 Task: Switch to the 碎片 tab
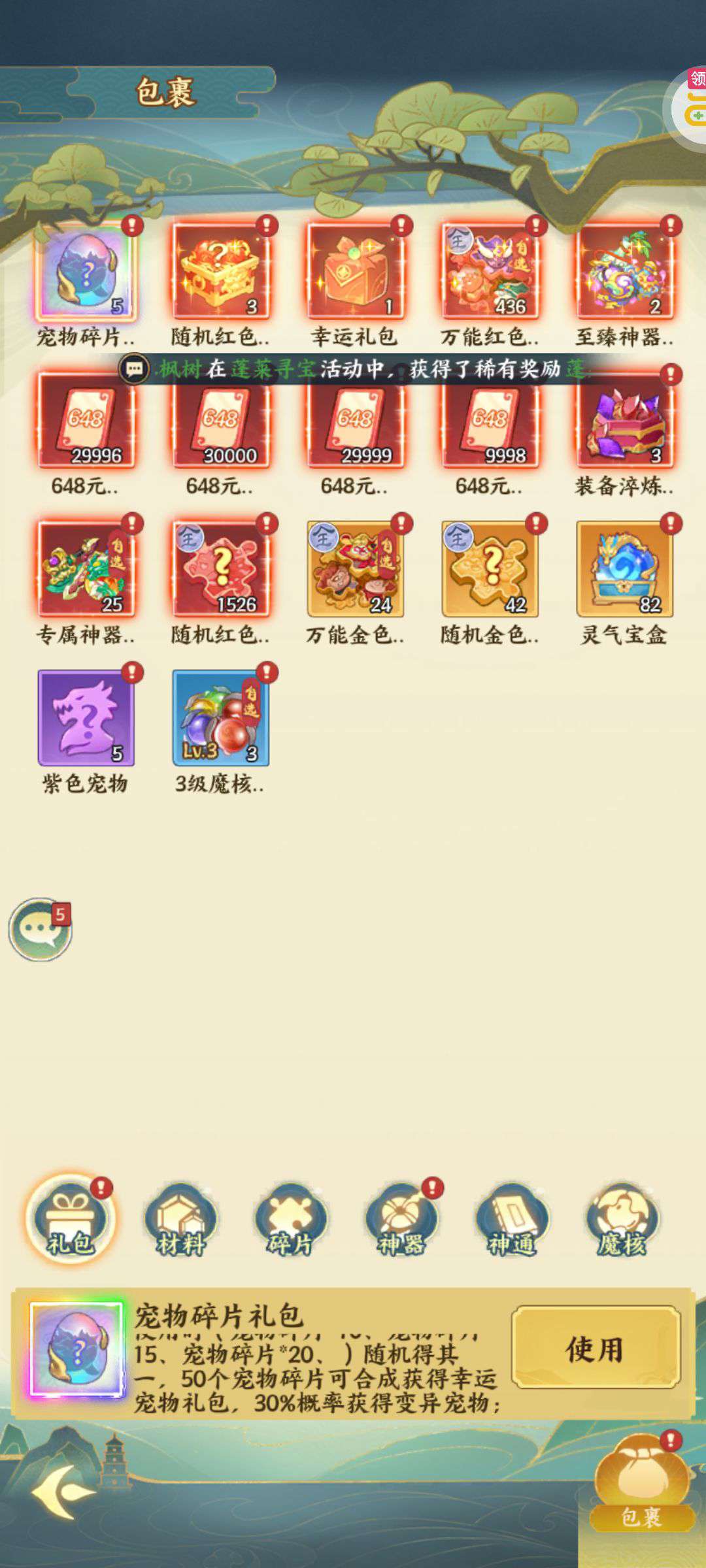point(291,1220)
